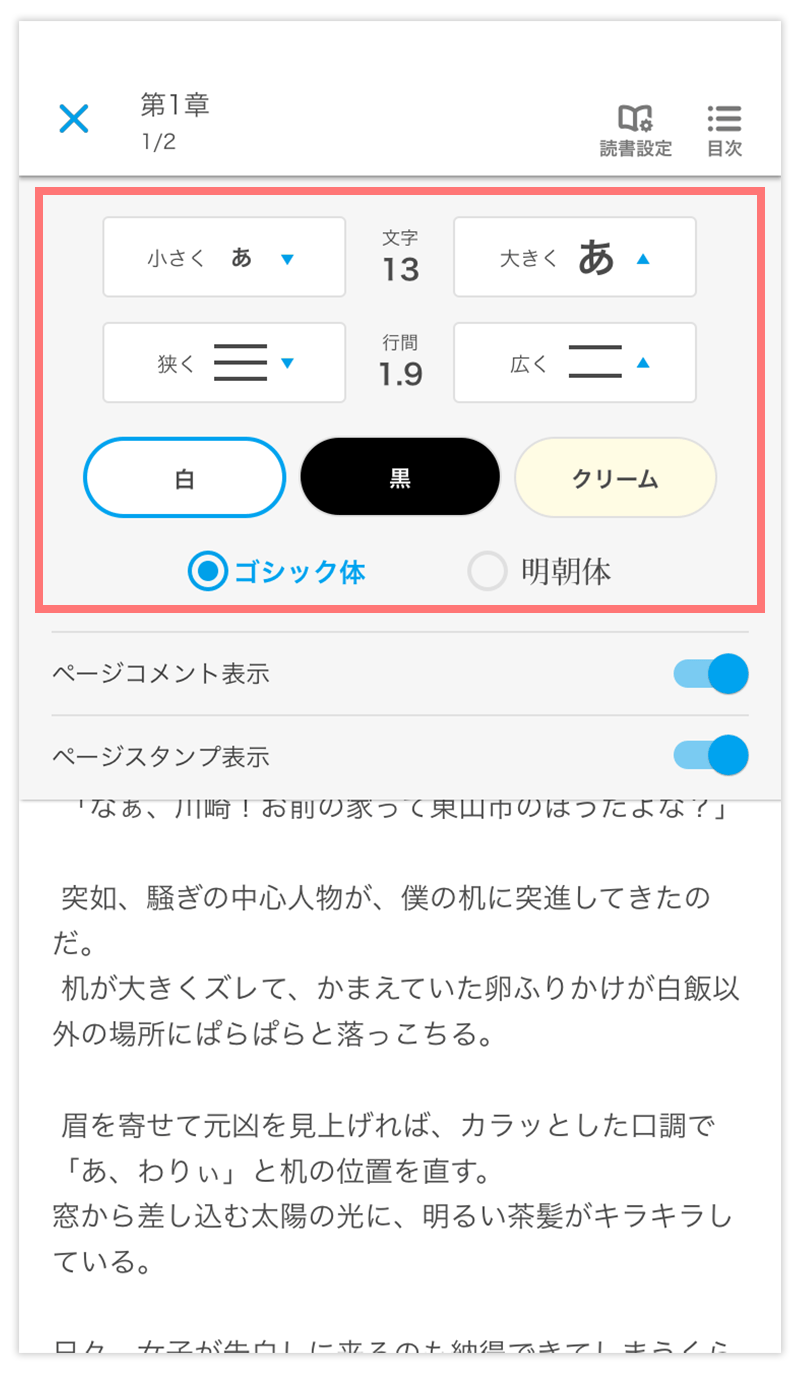Choose the 白 white background swatch

tap(184, 478)
